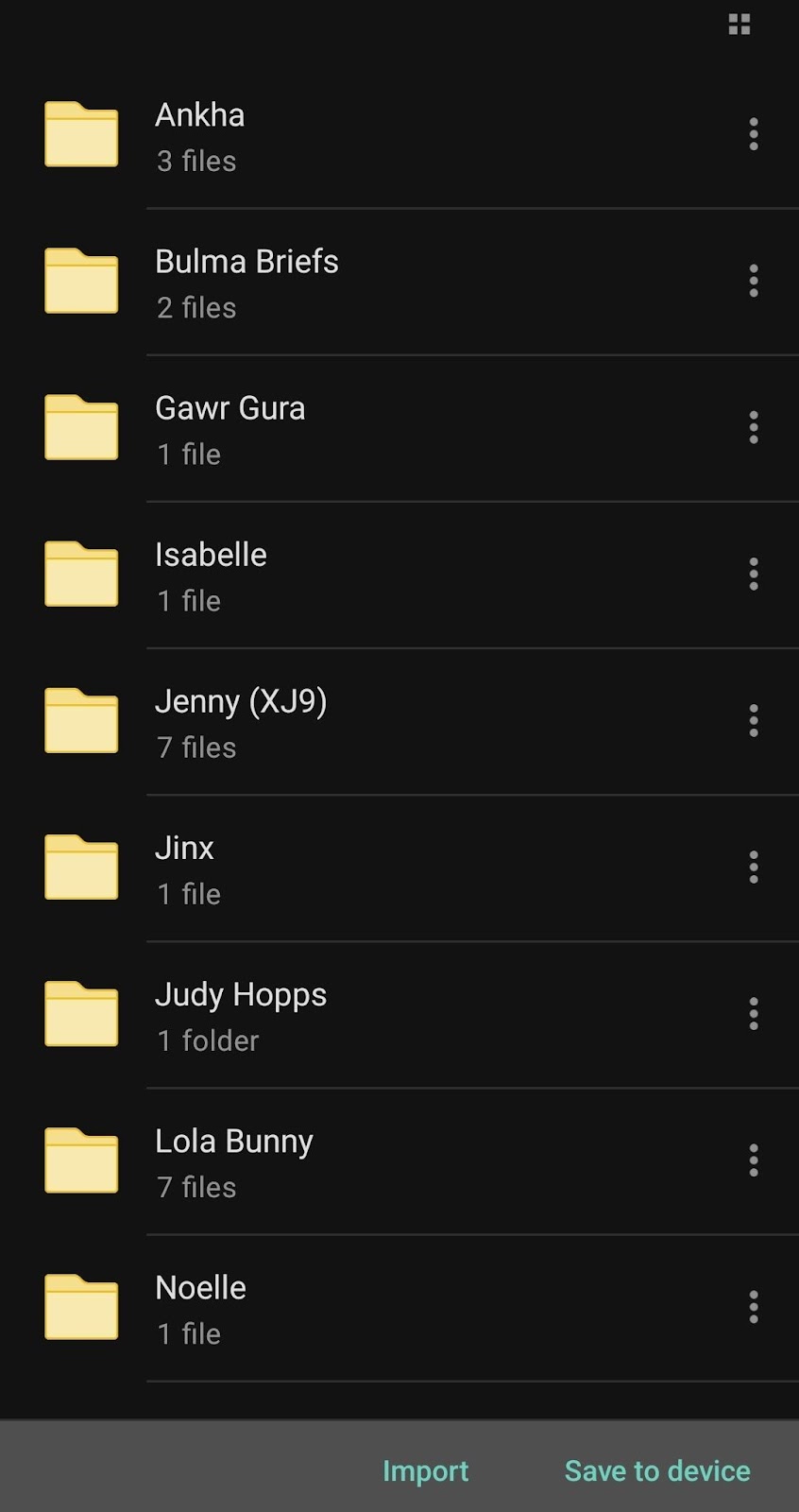Switch to grid view layout
799x1512 pixels.
point(739,25)
